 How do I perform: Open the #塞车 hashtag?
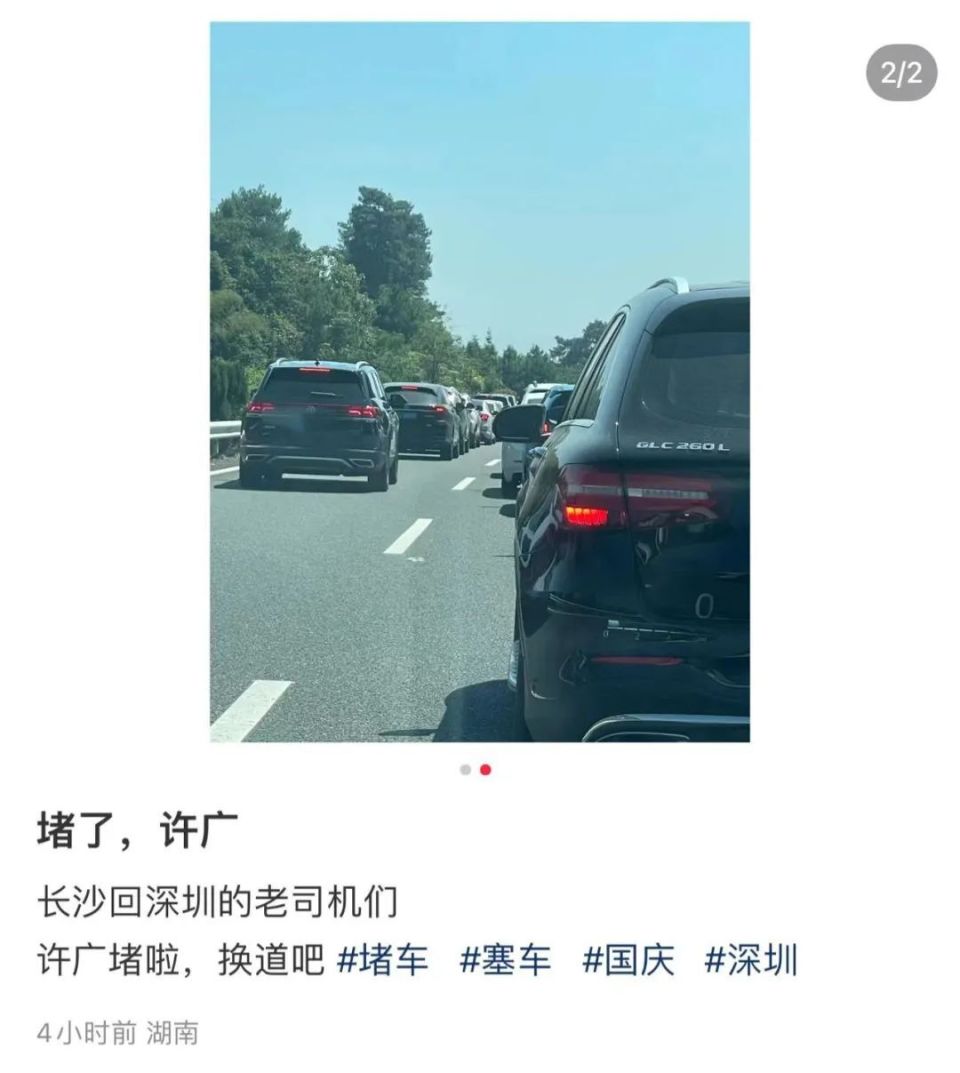[x=505, y=959]
